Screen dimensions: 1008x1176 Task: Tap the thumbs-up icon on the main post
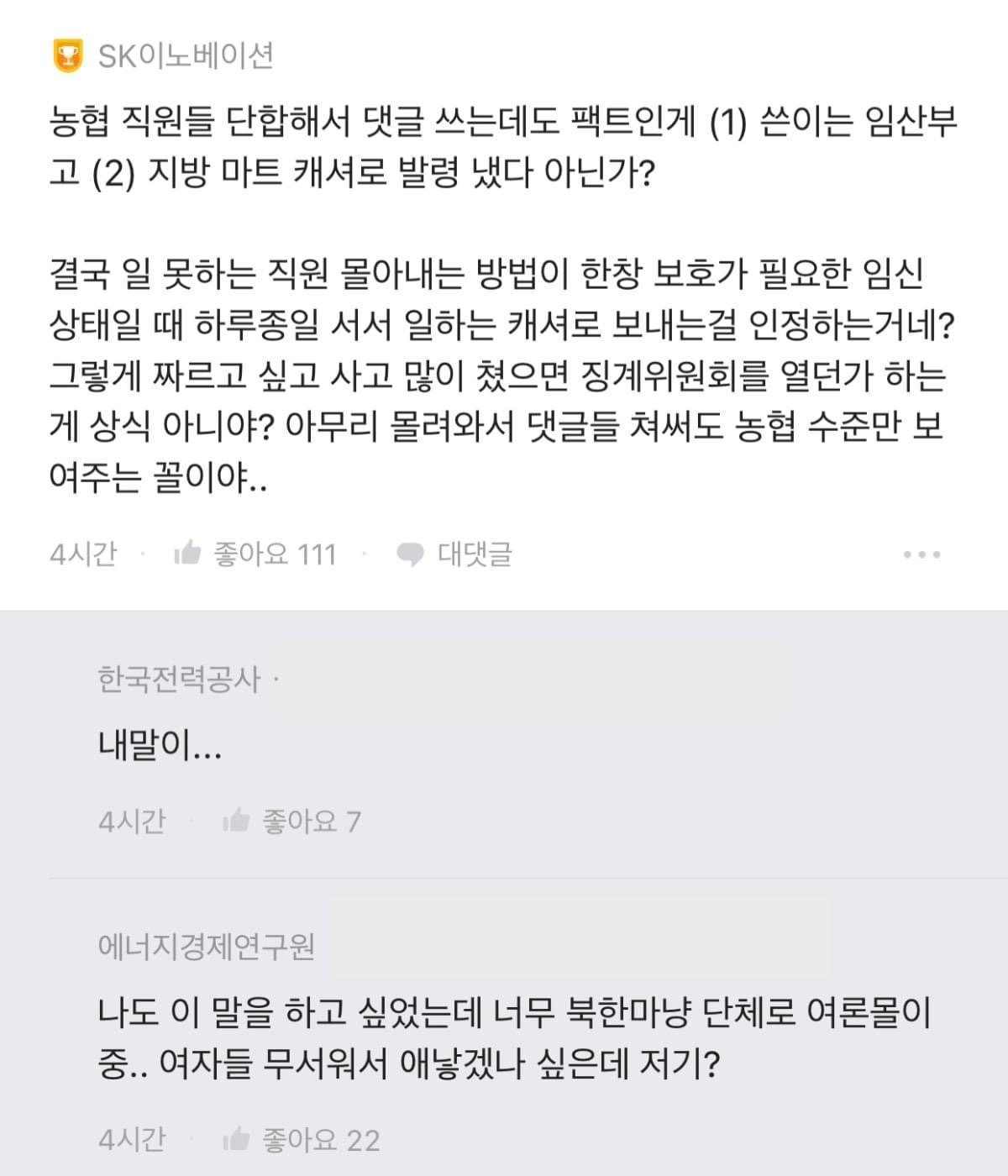(190, 554)
